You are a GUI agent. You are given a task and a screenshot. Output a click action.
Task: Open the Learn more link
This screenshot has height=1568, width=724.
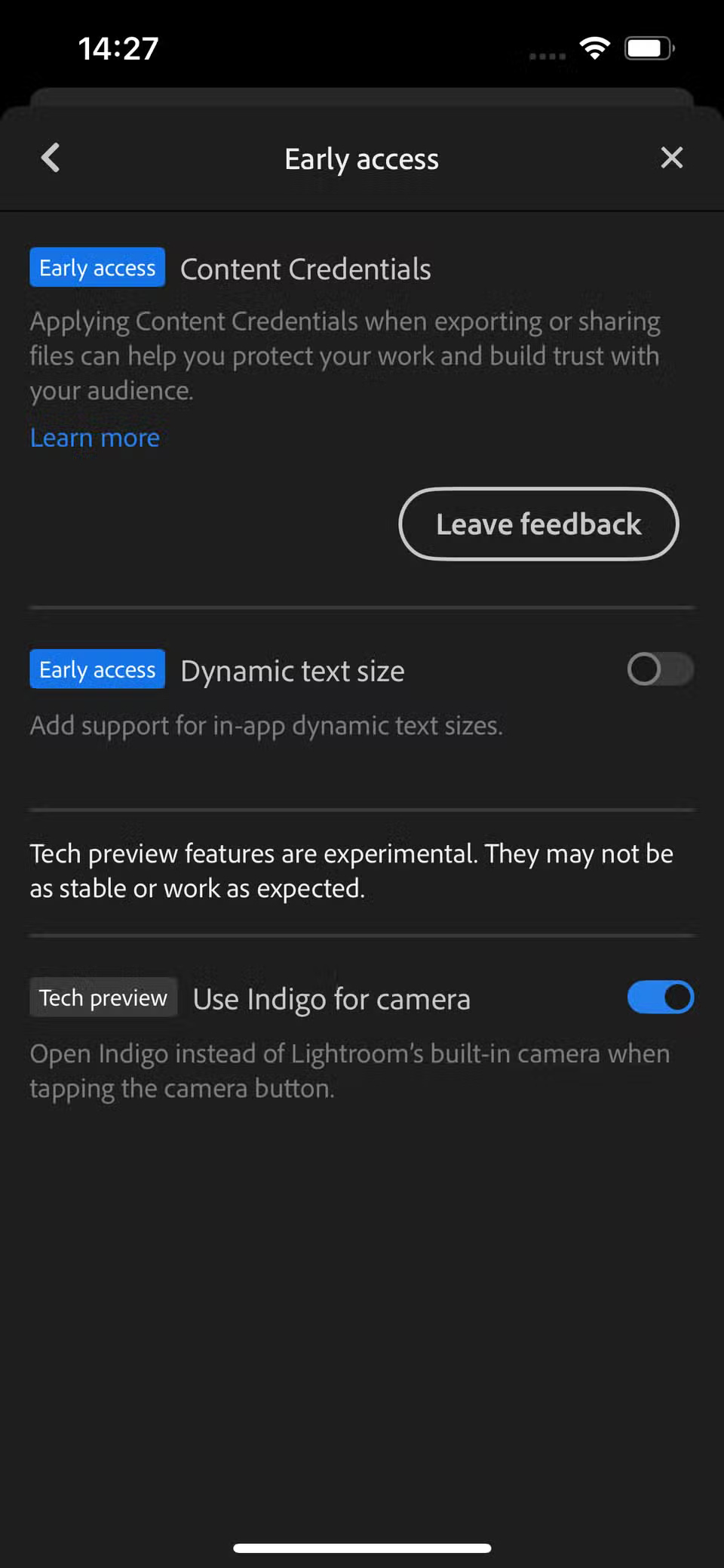click(x=94, y=438)
